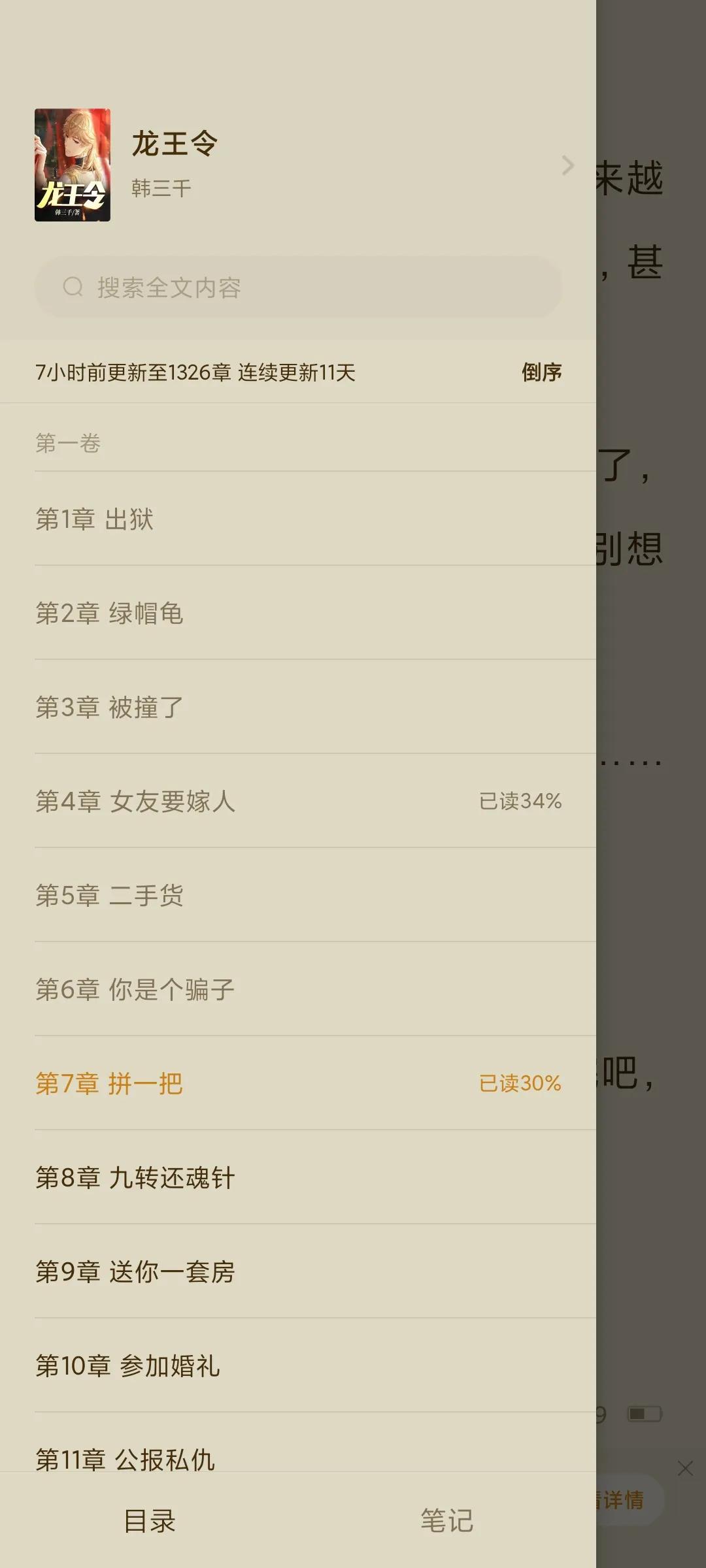706x1568 pixels.
Task: Resume reading 第7章 拼一把
Action: point(109,1083)
